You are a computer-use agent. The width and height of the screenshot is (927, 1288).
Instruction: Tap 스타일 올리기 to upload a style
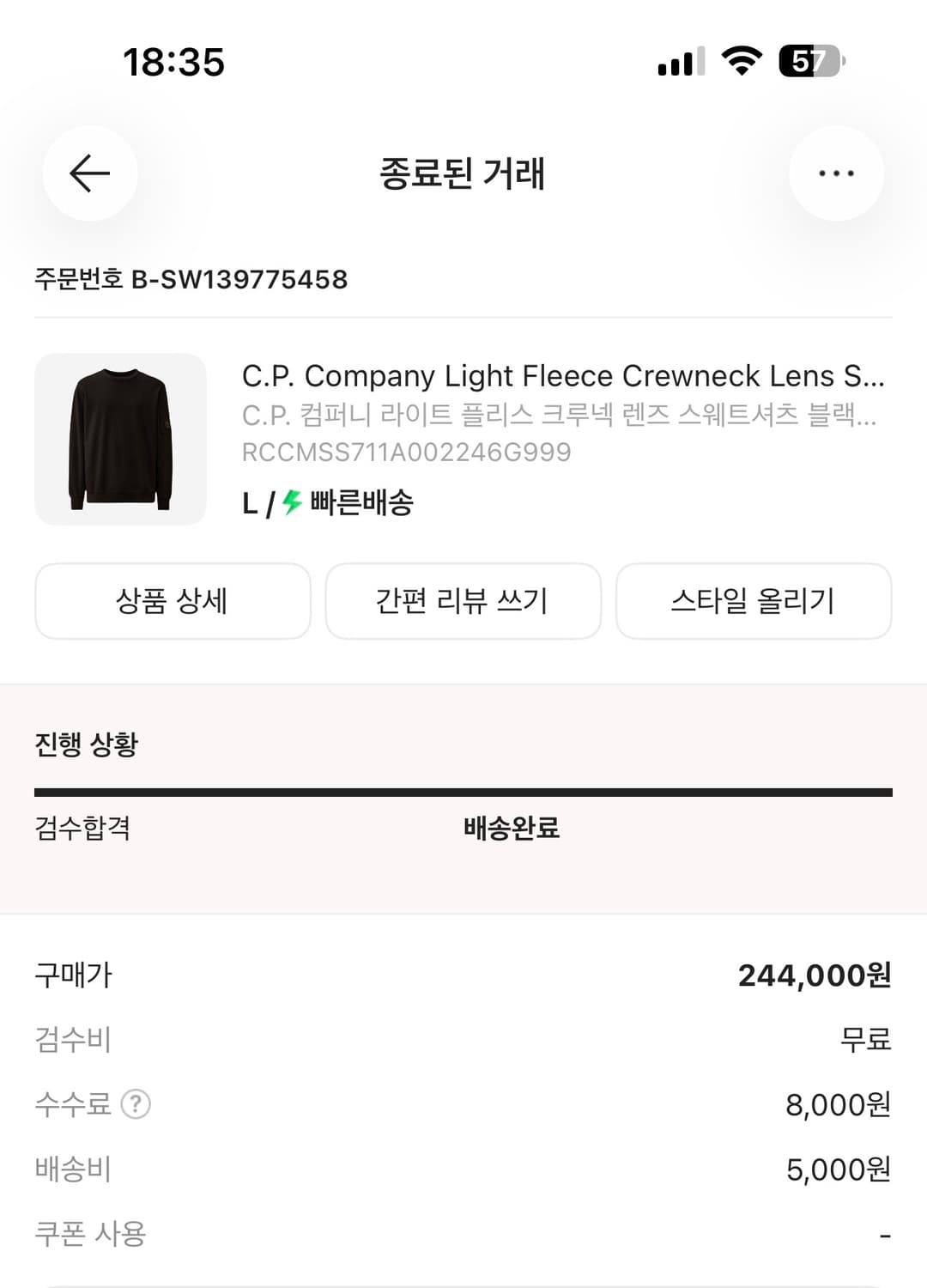pyautogui.click(x=754, y=601)
